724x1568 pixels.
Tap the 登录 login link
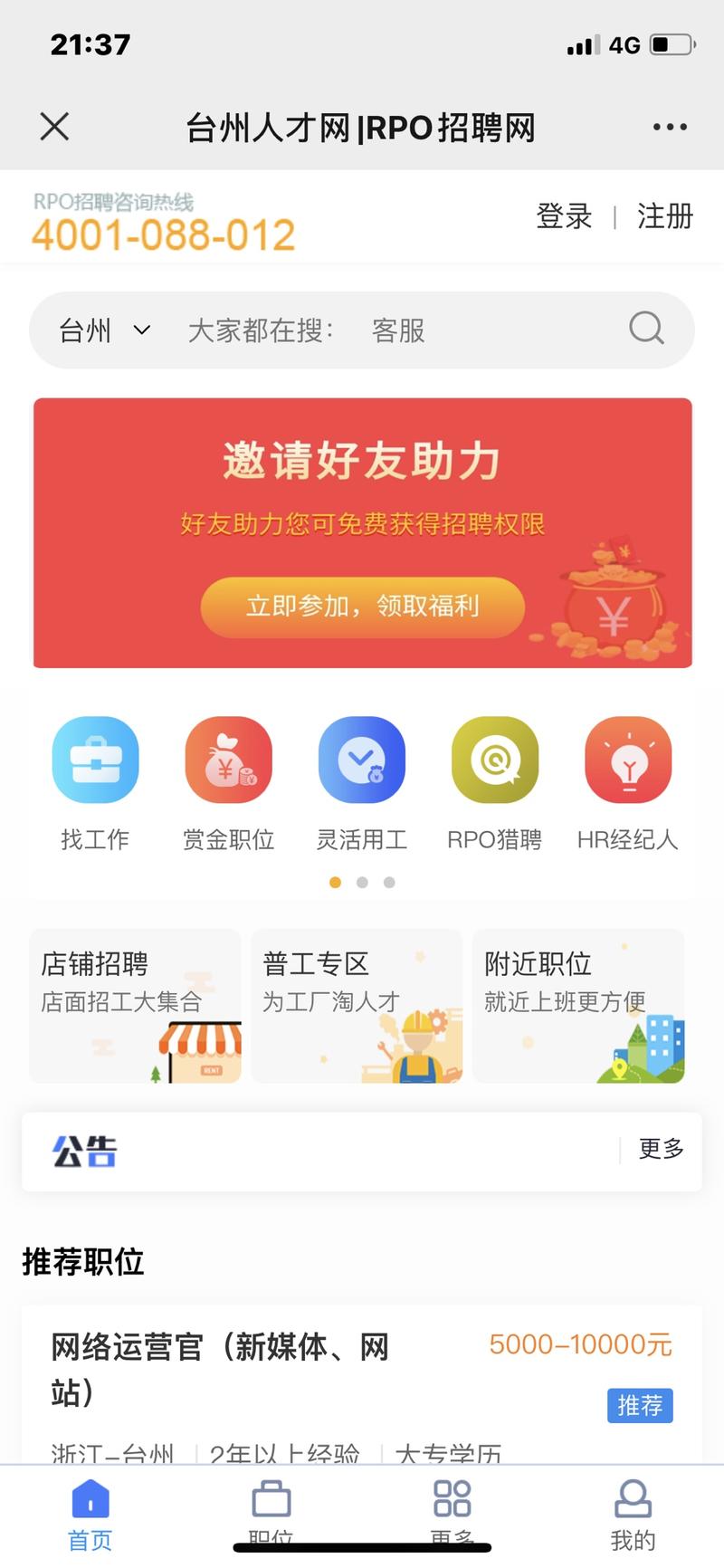pyautogui.click(x=564, y=216)
